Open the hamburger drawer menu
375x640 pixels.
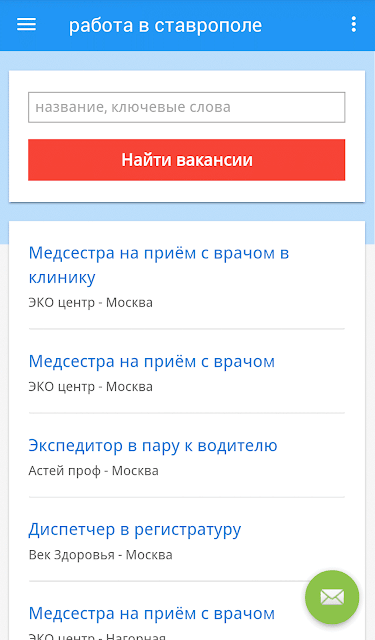pos(27,25)
